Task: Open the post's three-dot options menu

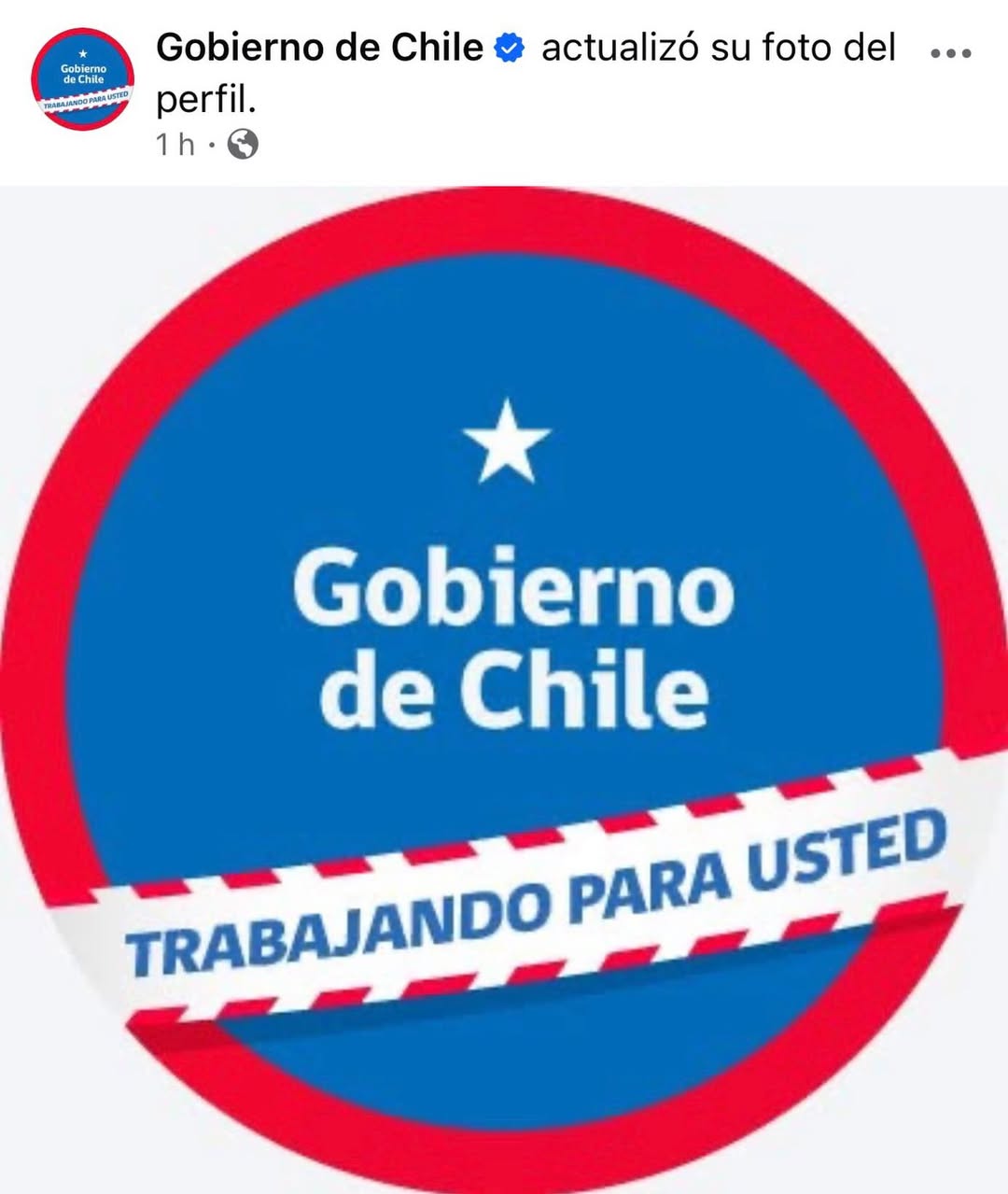Action: tap(951, 53)
